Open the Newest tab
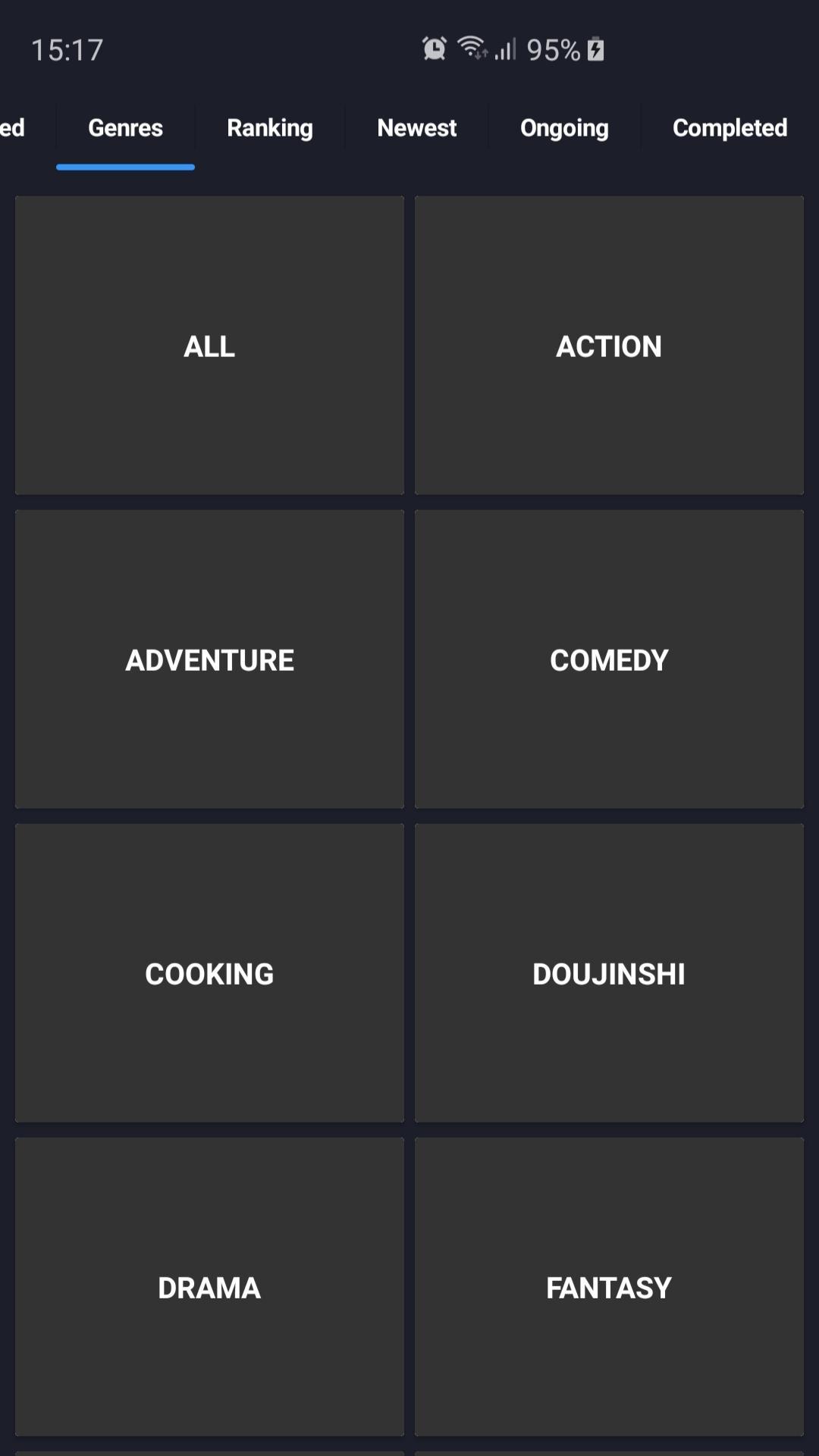819x1456 pixels. [416, 128]
